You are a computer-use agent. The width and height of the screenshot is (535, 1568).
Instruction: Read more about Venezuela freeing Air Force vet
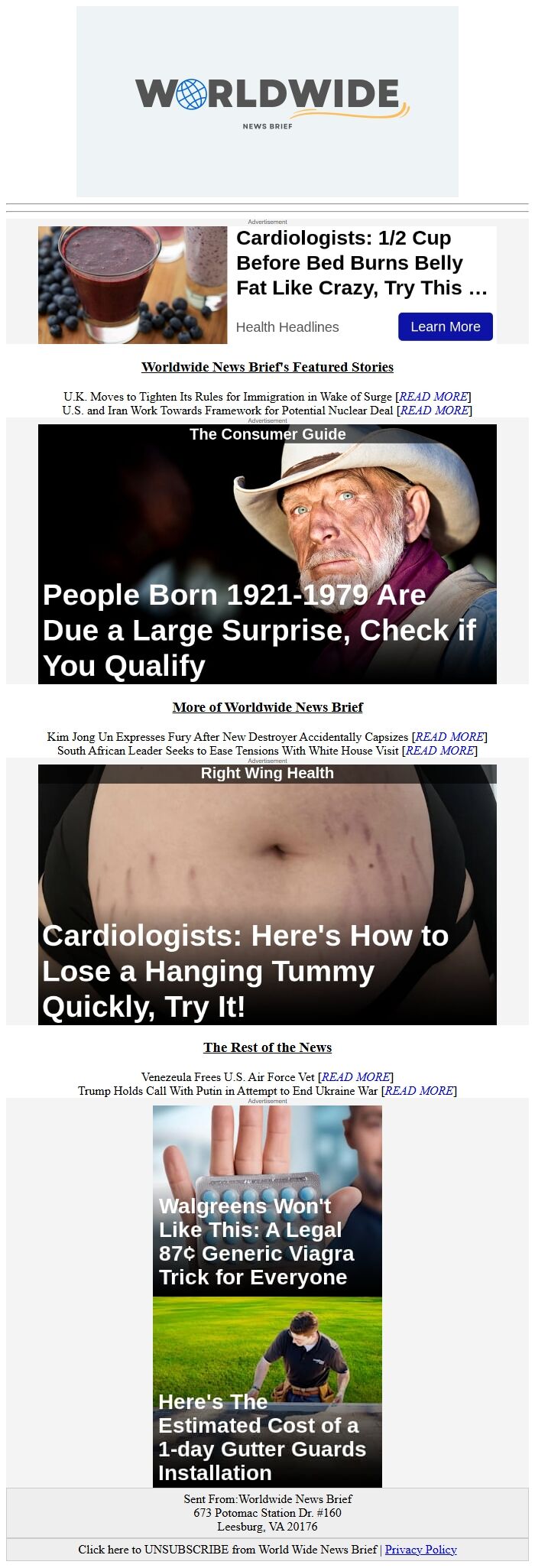[x=355, y=1076]
